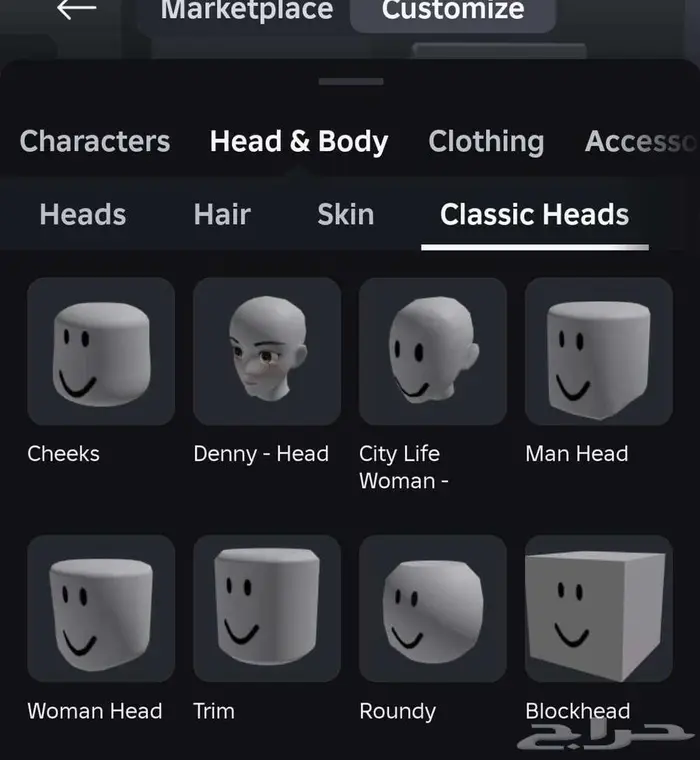Equip the Trim head
The width and height of the screenshot is (700, 760).
tap(267, 608)
